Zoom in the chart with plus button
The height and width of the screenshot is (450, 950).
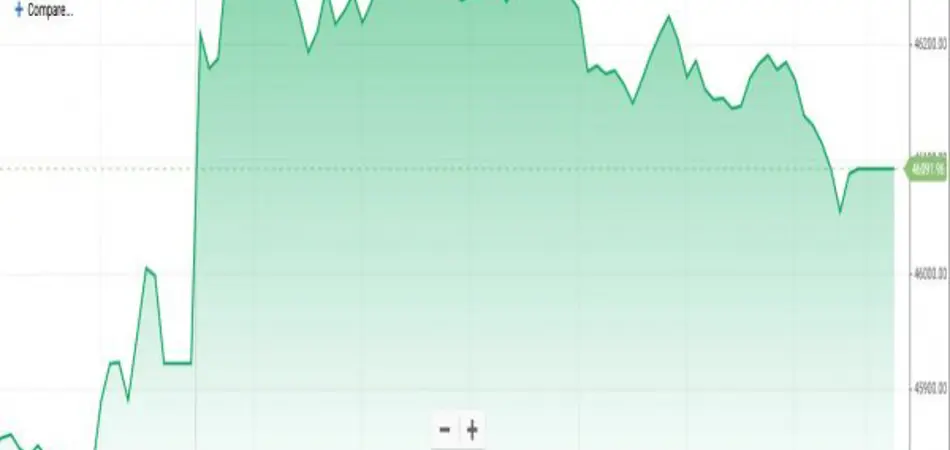pyautogui.click(x=473, y=430)
